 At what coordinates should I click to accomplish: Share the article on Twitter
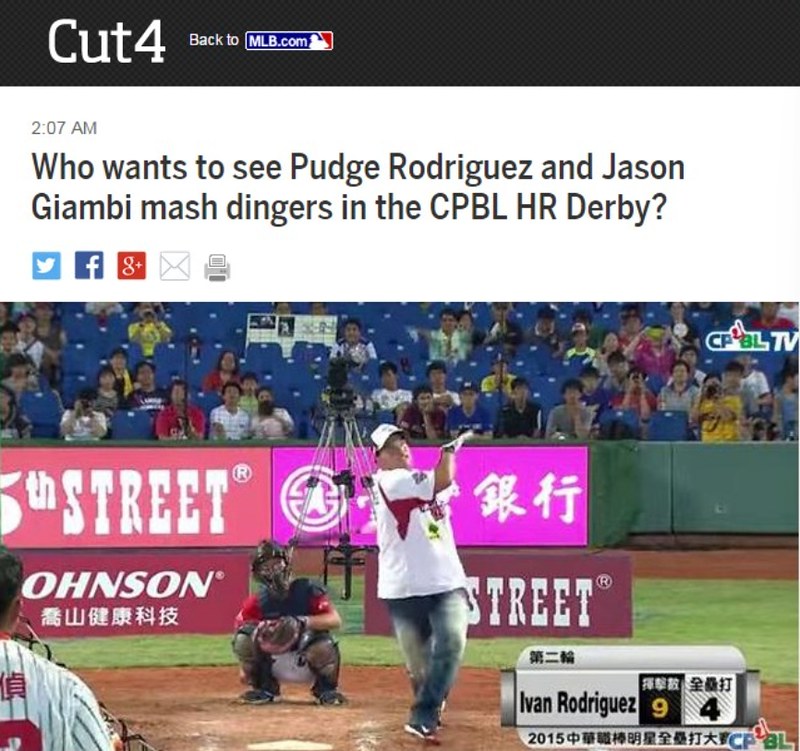click(x=47, y=266)
